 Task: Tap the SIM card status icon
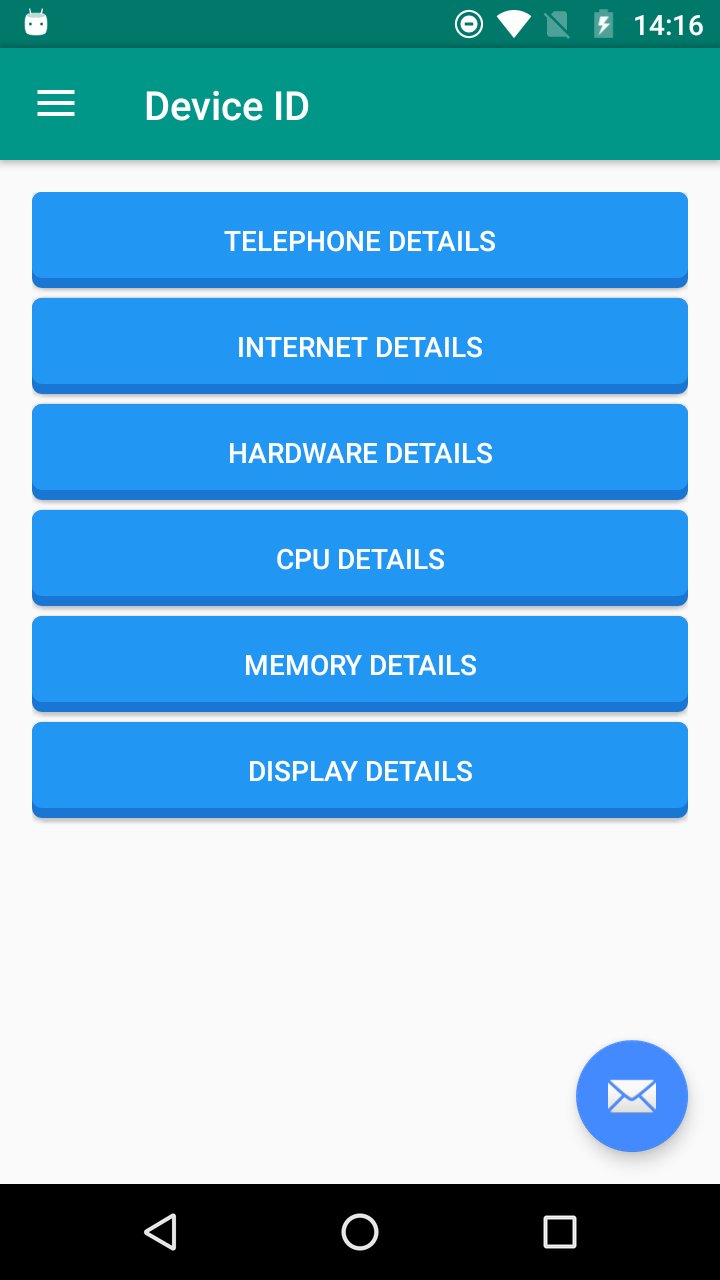(x=556, y=22)
